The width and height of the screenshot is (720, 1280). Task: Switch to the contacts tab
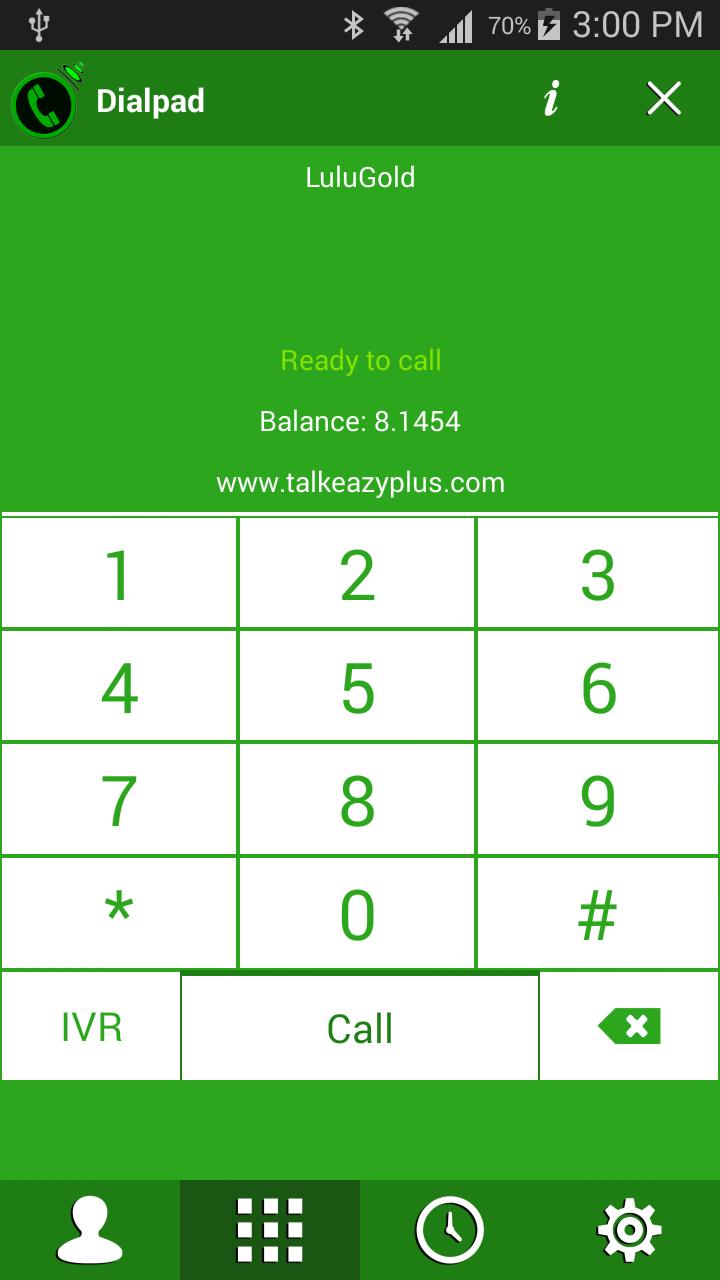pos(90,1230)
